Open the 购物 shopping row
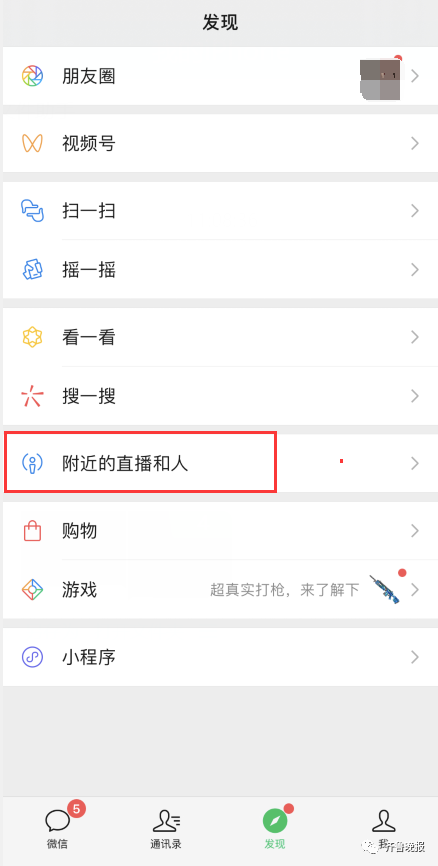The height and width of the screenshot is (866, 438). coord(220,531)
